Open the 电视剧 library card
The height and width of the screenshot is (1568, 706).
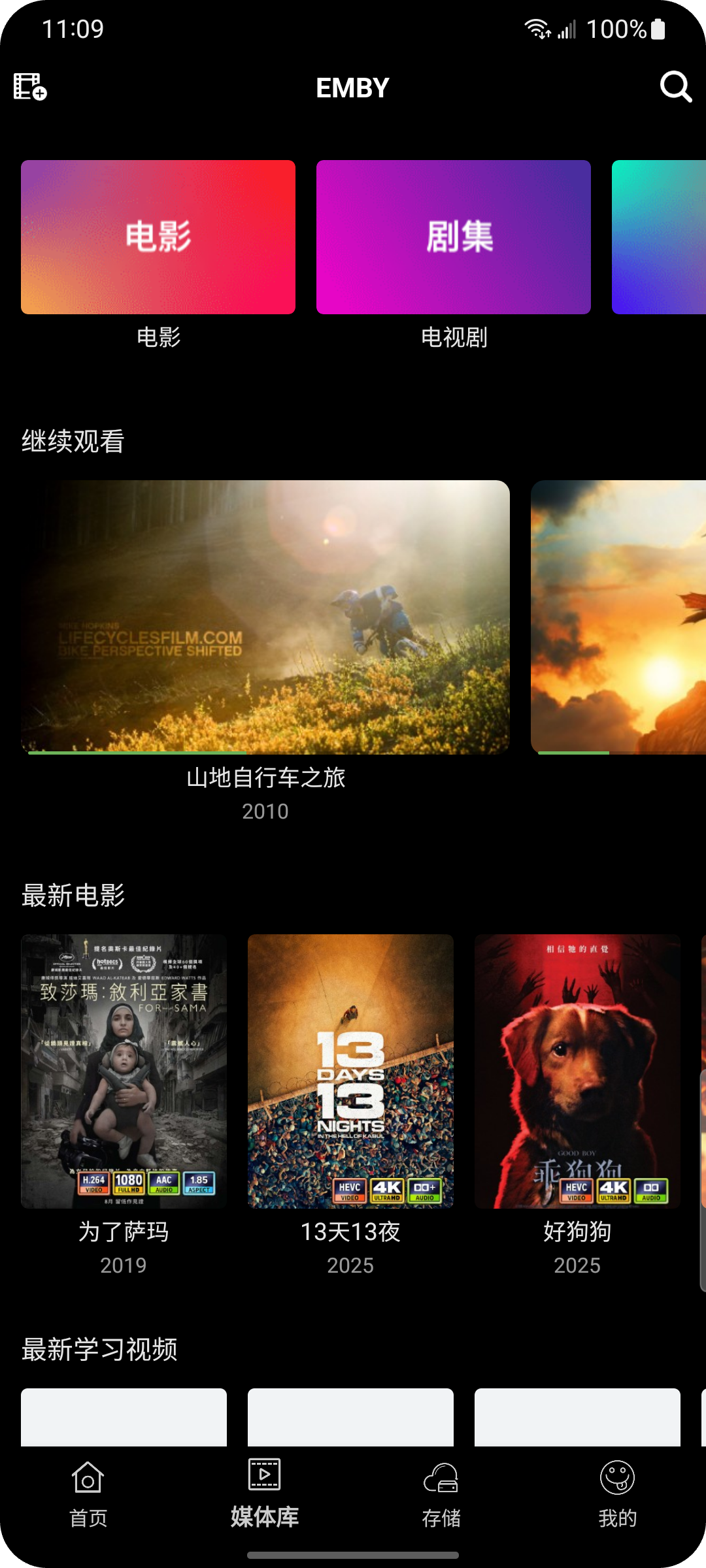[x=454, y=237]
